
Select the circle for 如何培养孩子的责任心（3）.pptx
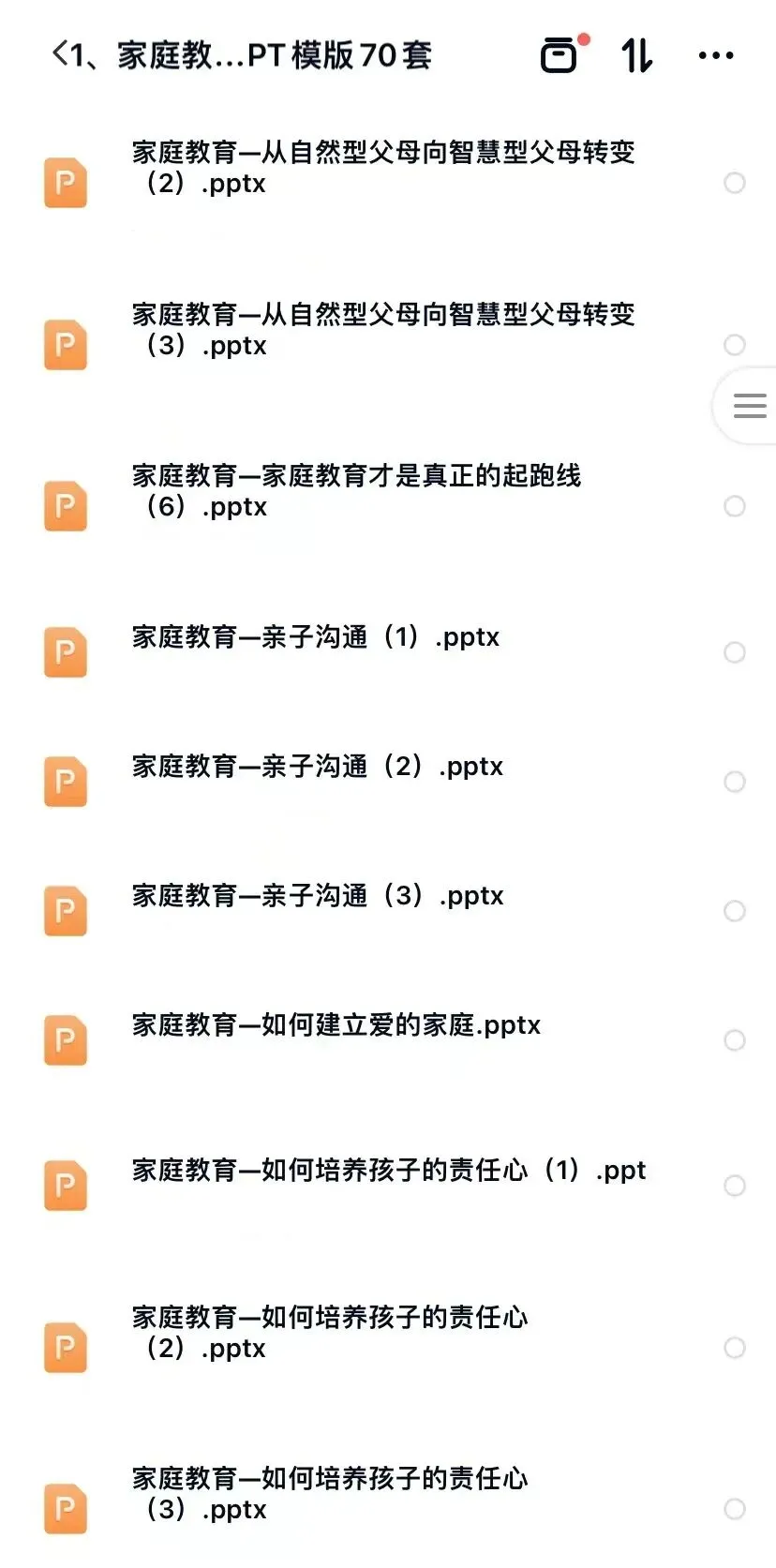[x=735, y=1508]
